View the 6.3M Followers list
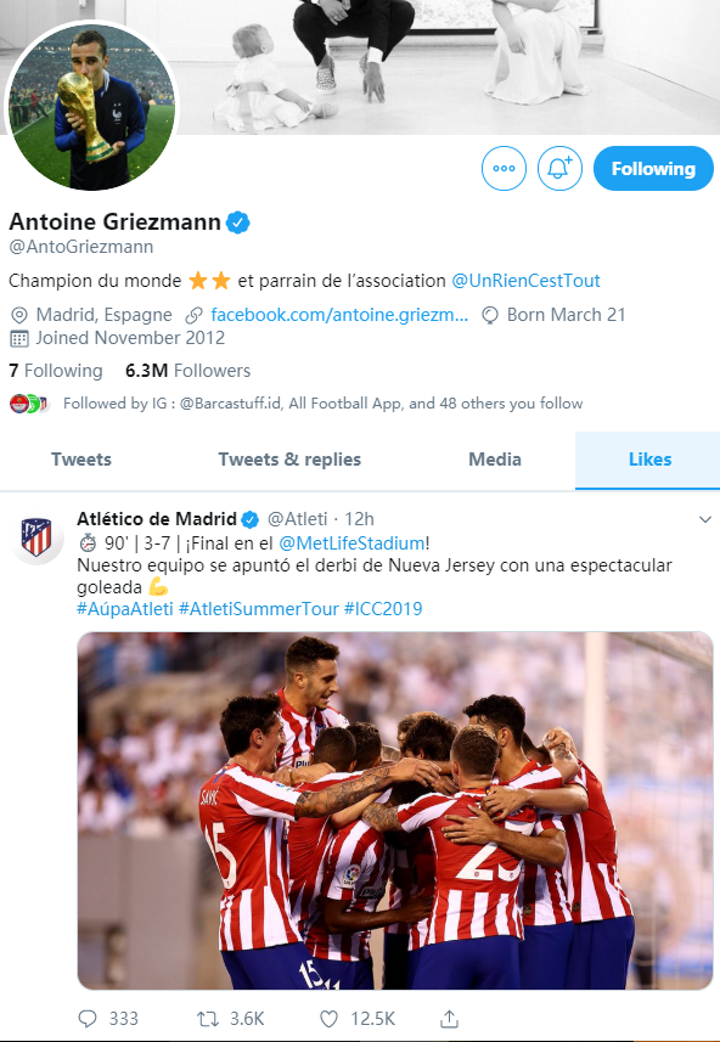720x1042 pixels. pyautogui.click(x=188, y=370)
